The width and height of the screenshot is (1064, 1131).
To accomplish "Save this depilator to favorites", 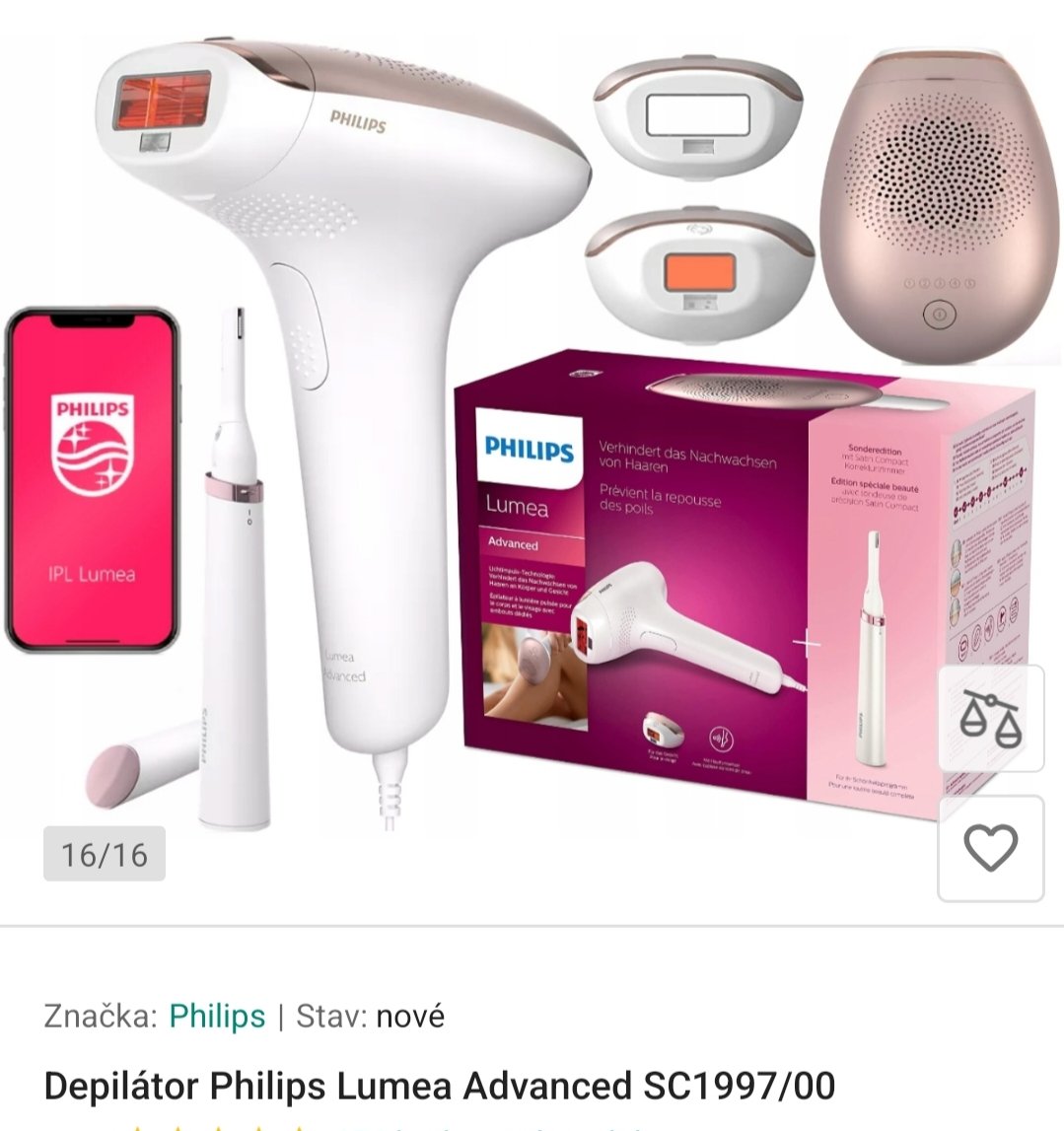I will (x=990, y=849).
